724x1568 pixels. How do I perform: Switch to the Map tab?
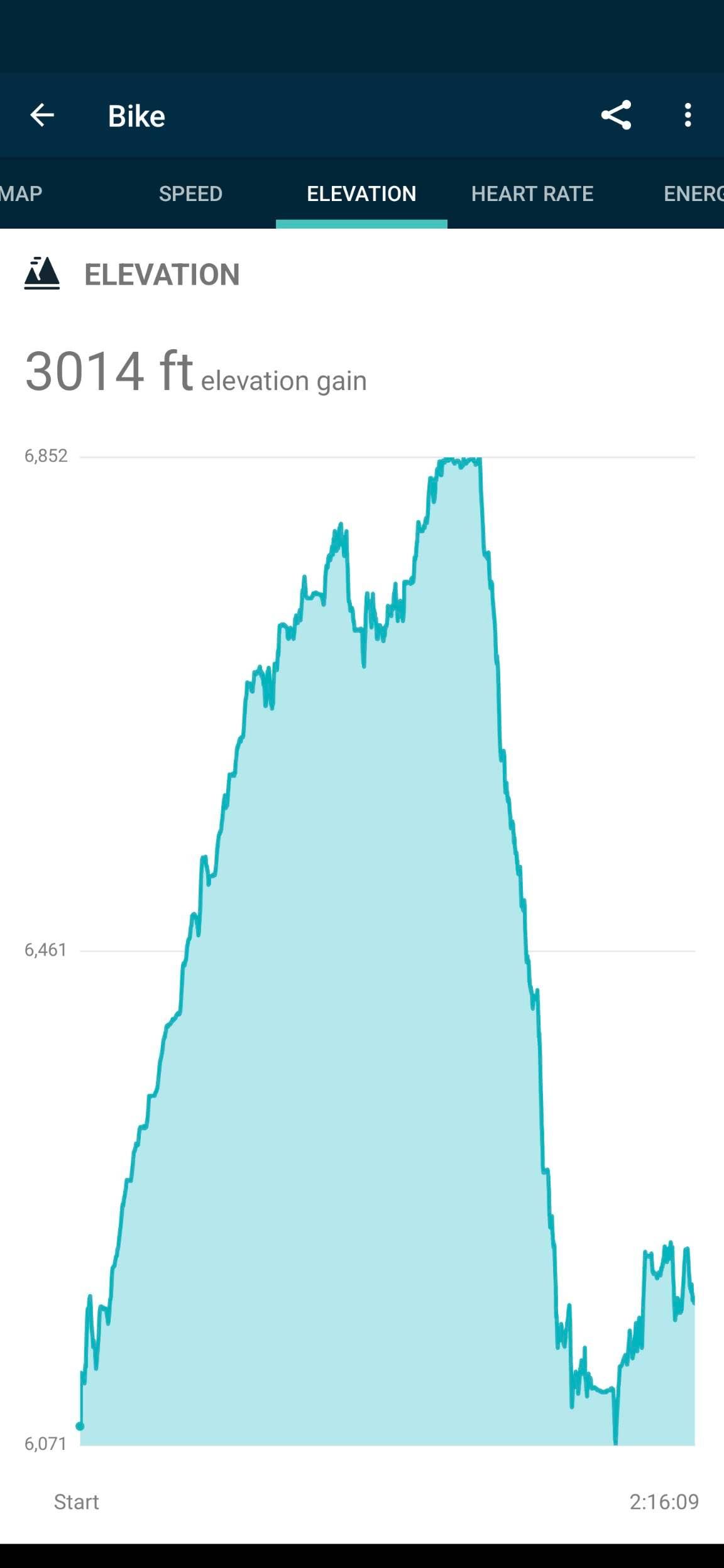(21, 193)
